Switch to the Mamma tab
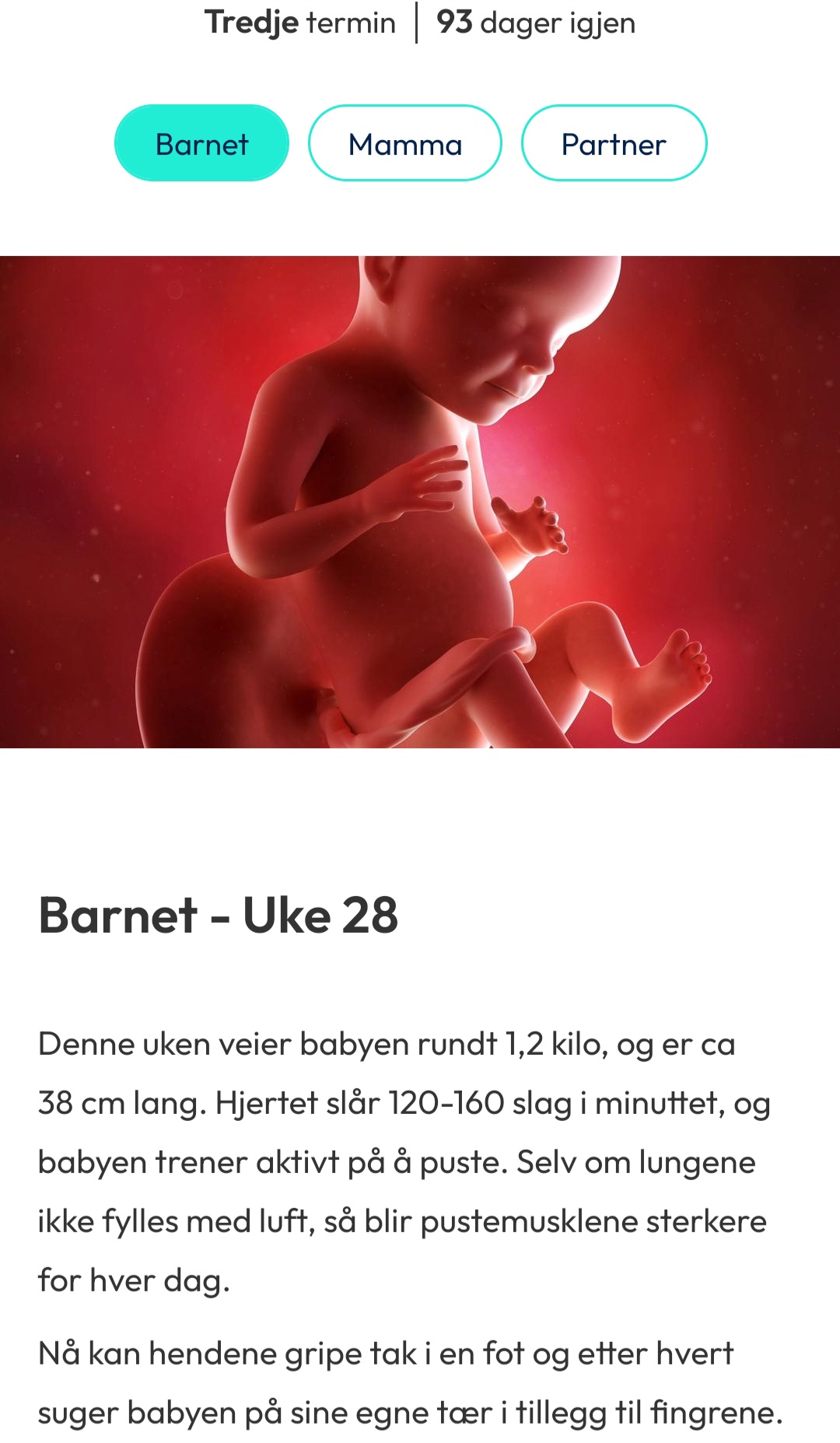Screen dimensions: 840x1443 (404, 143)
